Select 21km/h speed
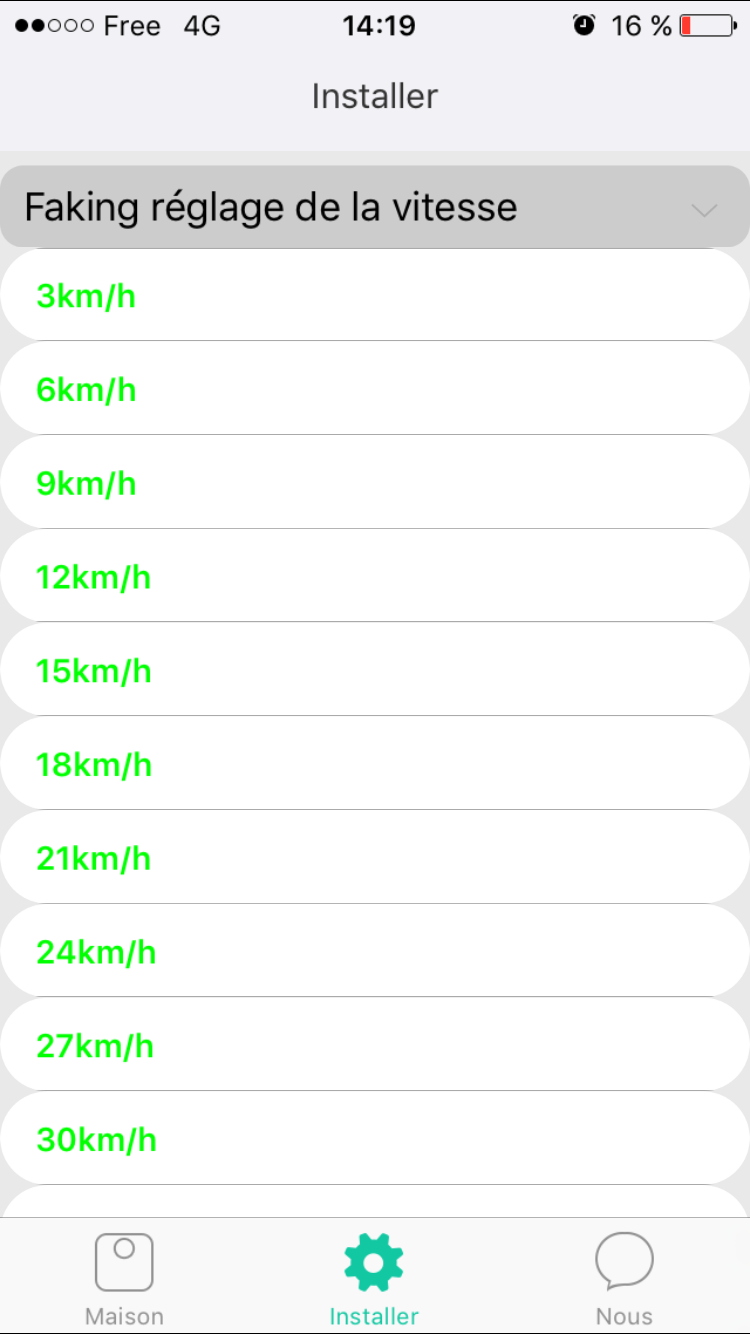This screenshot has height=1334, width=750. [375, 858]
